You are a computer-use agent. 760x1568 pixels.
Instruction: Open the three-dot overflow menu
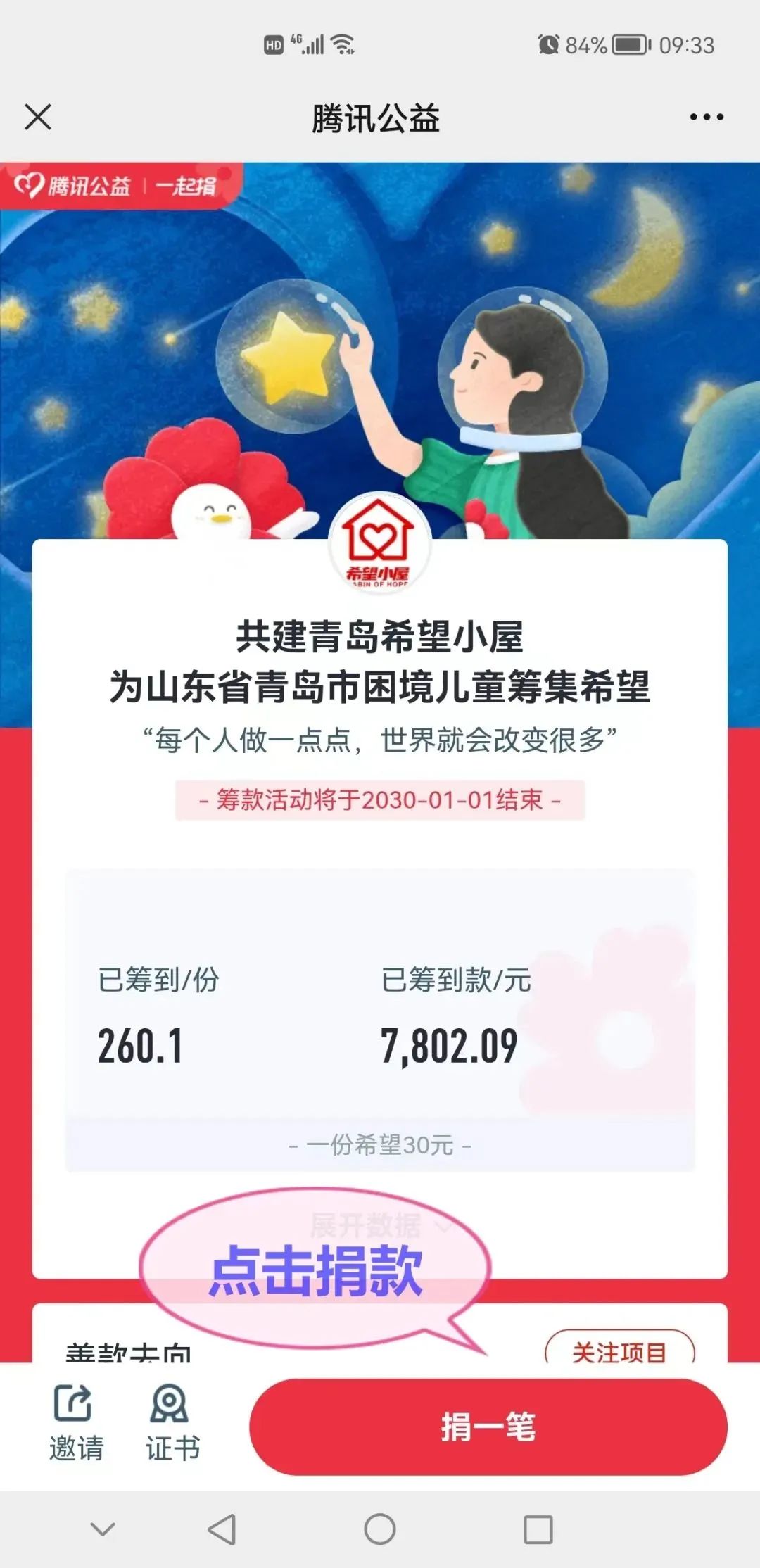click(706, 117)
